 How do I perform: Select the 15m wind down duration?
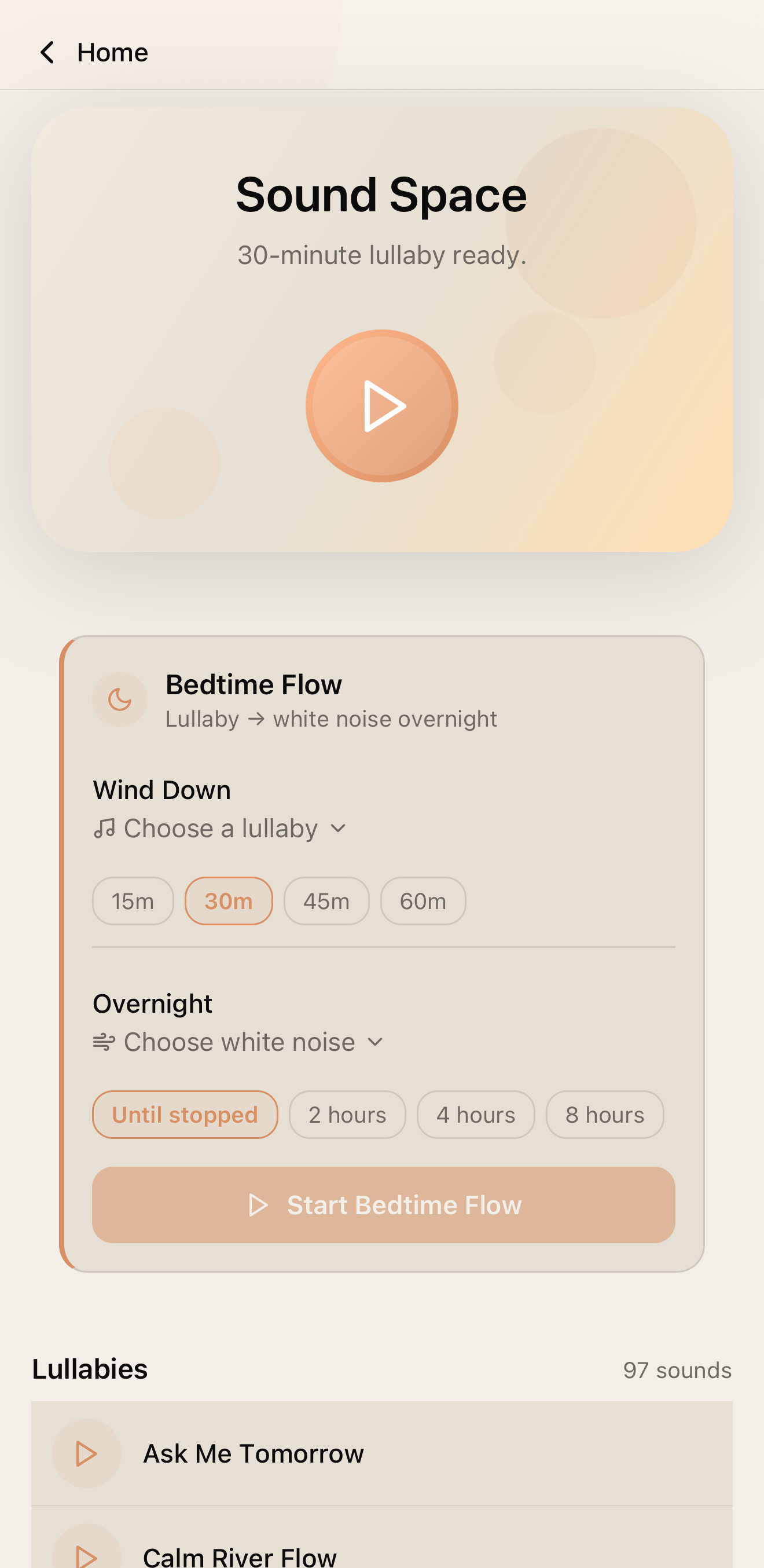(x=133, y=901)
